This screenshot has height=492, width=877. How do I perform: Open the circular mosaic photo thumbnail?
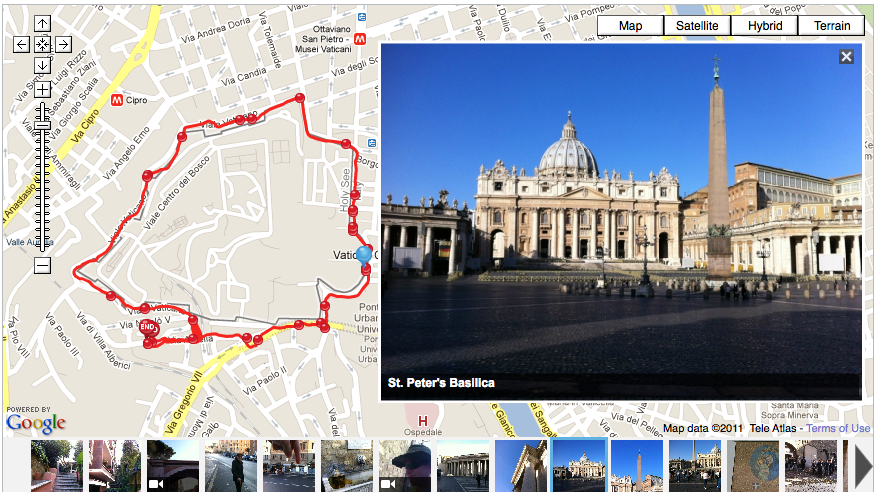point(752,465)
